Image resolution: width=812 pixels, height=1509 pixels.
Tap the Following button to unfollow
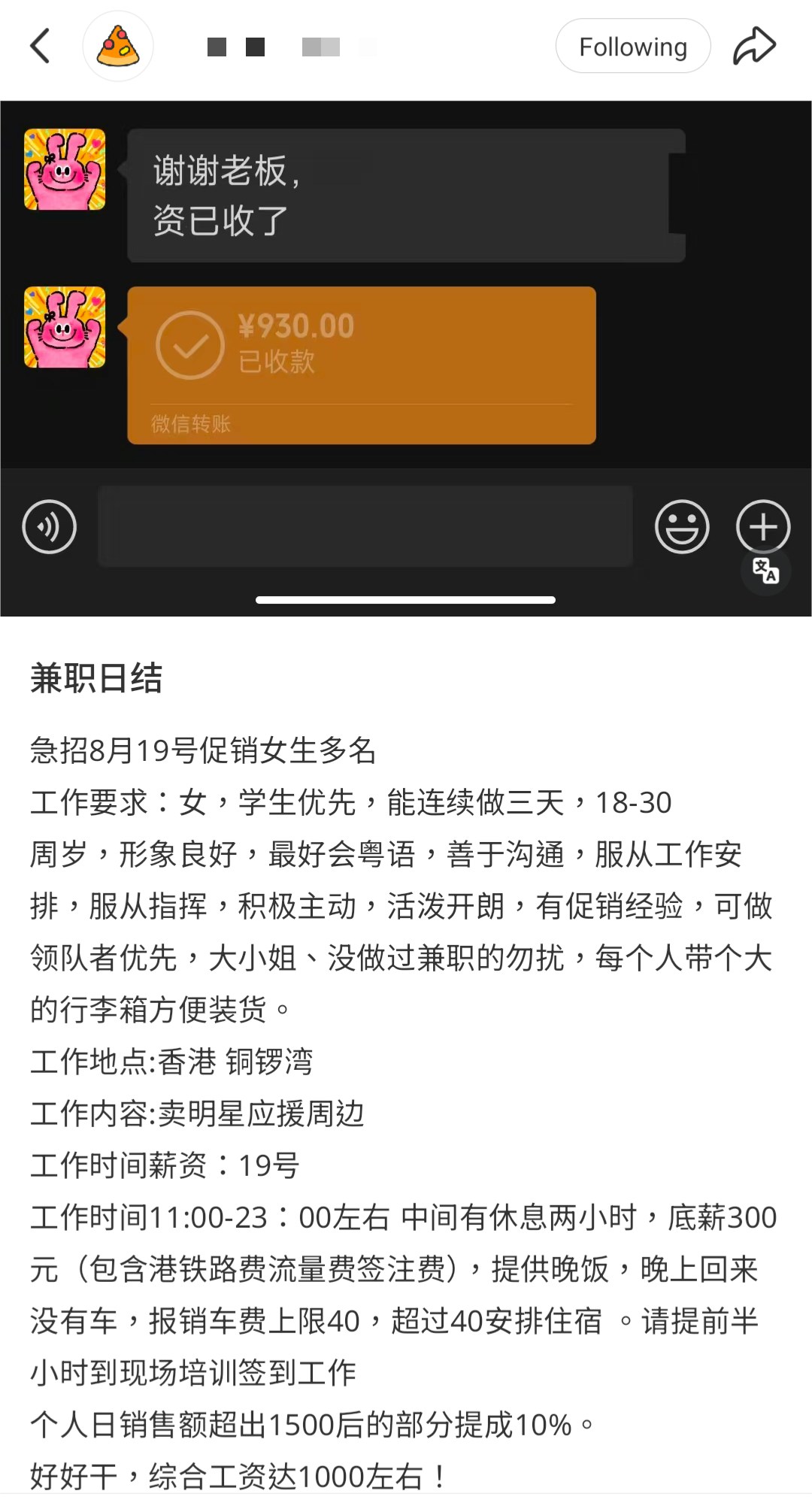(x=632, y=47)
